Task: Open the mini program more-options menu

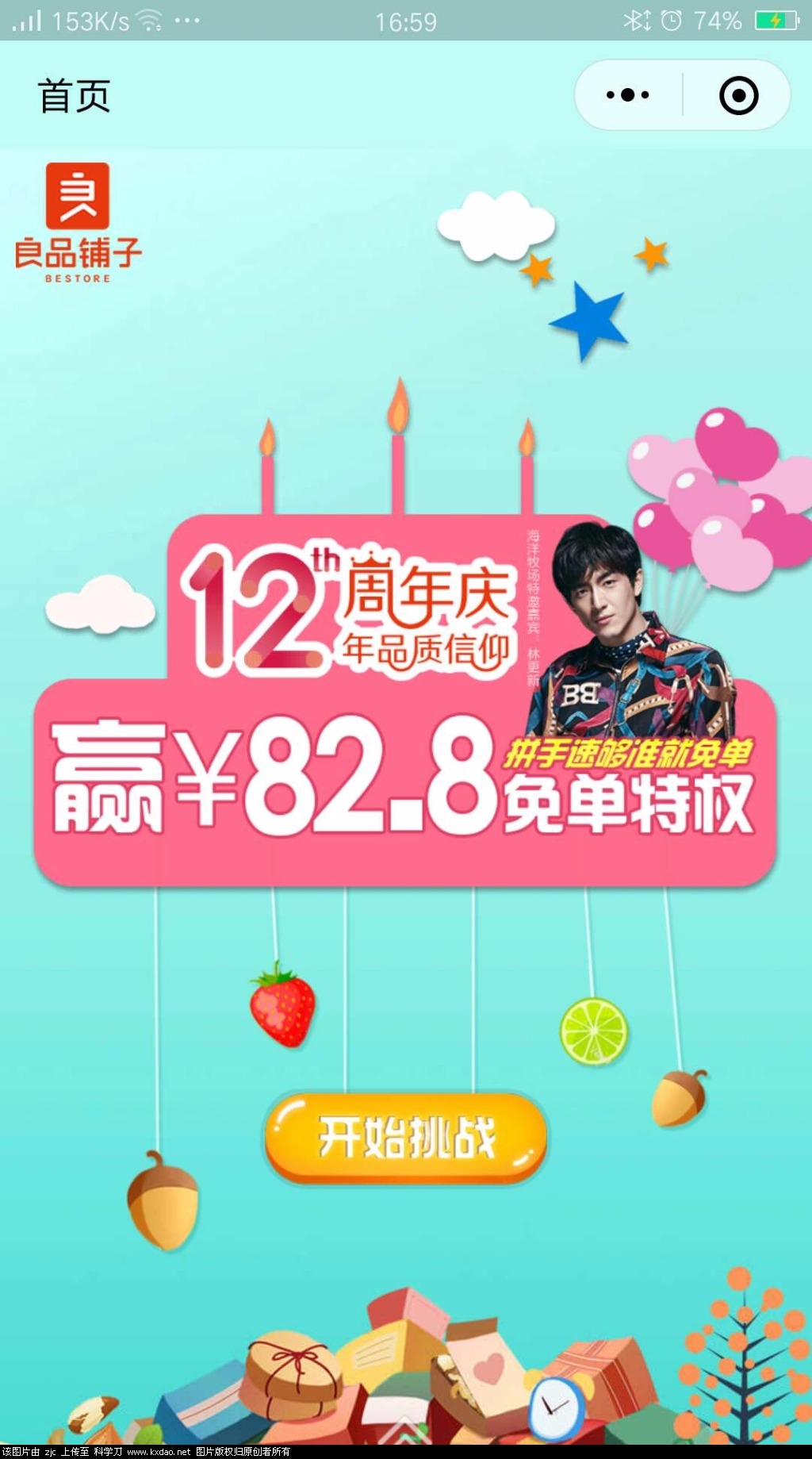Action: pos(627,95)
